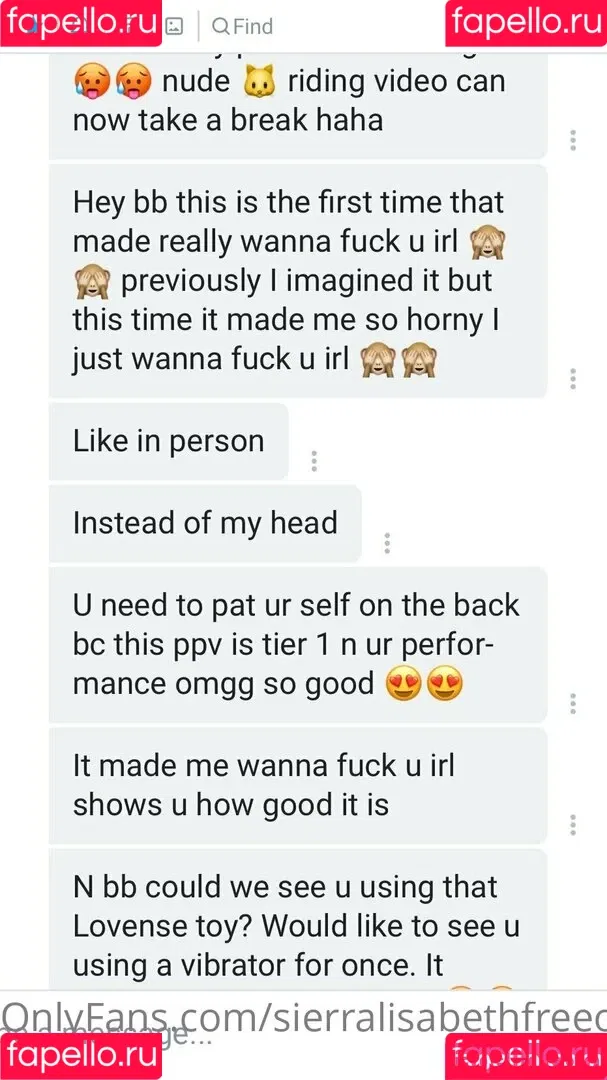The height and width of the screenshot is (1080, 607).
Task: Open options for 'shows u how good' message
Action: coord(573,825)
